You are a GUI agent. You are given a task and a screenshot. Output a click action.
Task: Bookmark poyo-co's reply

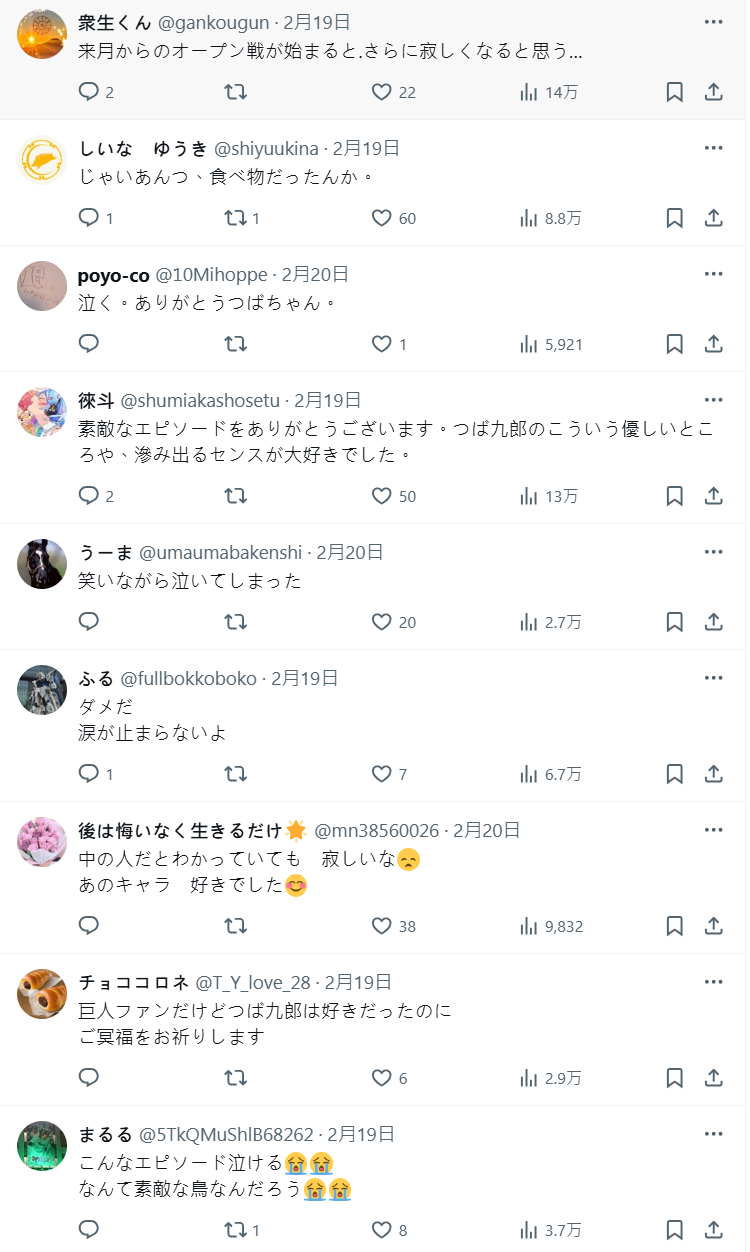pos(674,344)
